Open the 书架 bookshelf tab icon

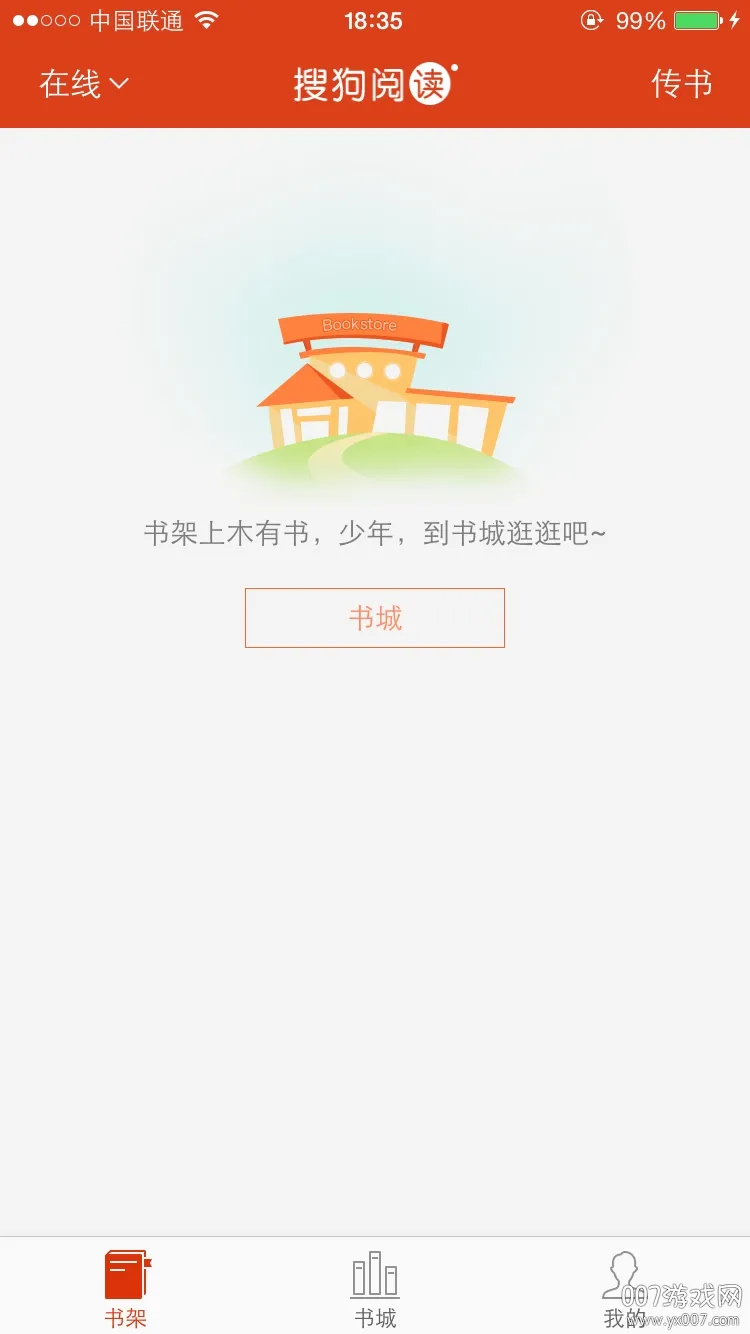point(126,1272)
